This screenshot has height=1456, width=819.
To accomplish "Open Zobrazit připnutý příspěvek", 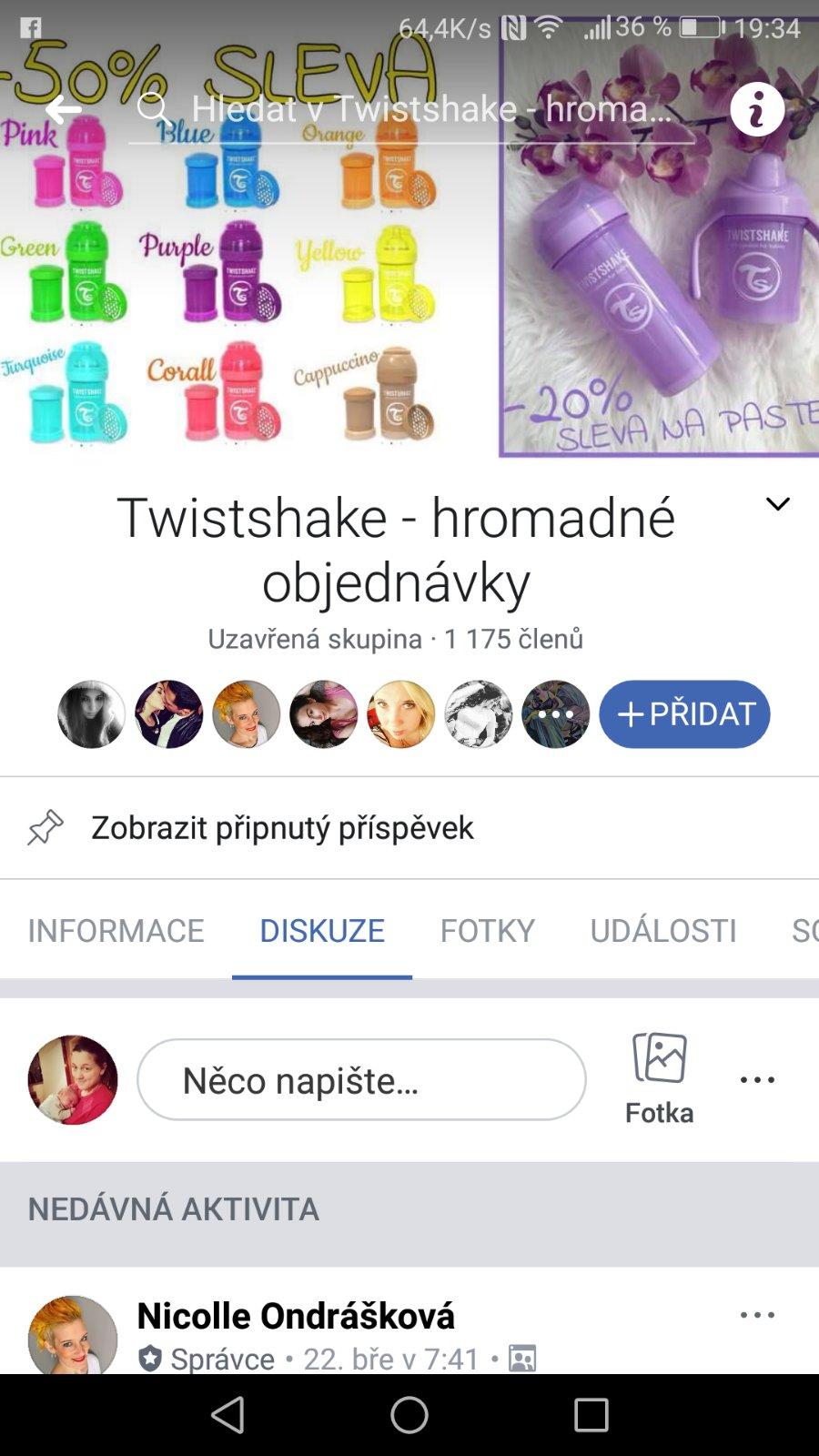I will tap(282, 828).
